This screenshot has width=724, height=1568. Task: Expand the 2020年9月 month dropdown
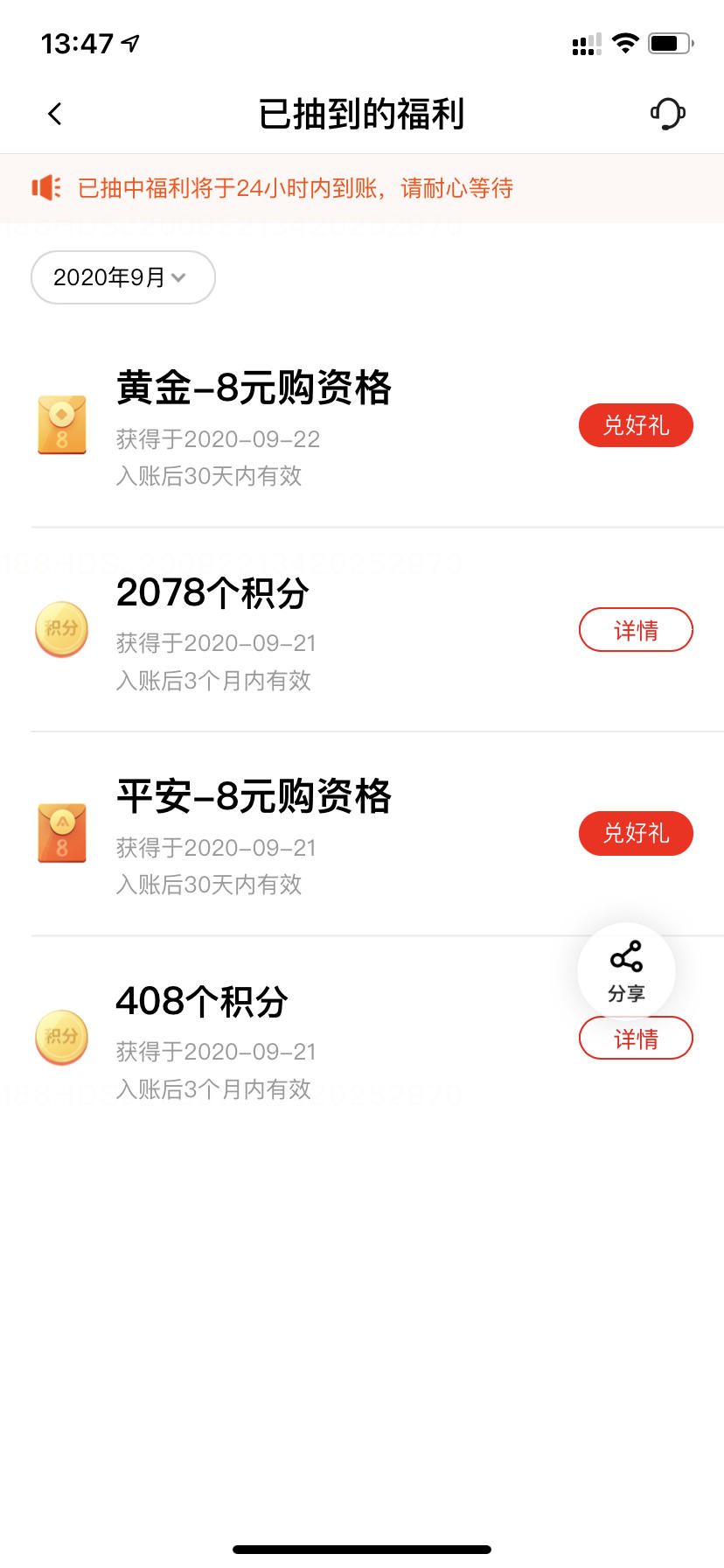123,277
